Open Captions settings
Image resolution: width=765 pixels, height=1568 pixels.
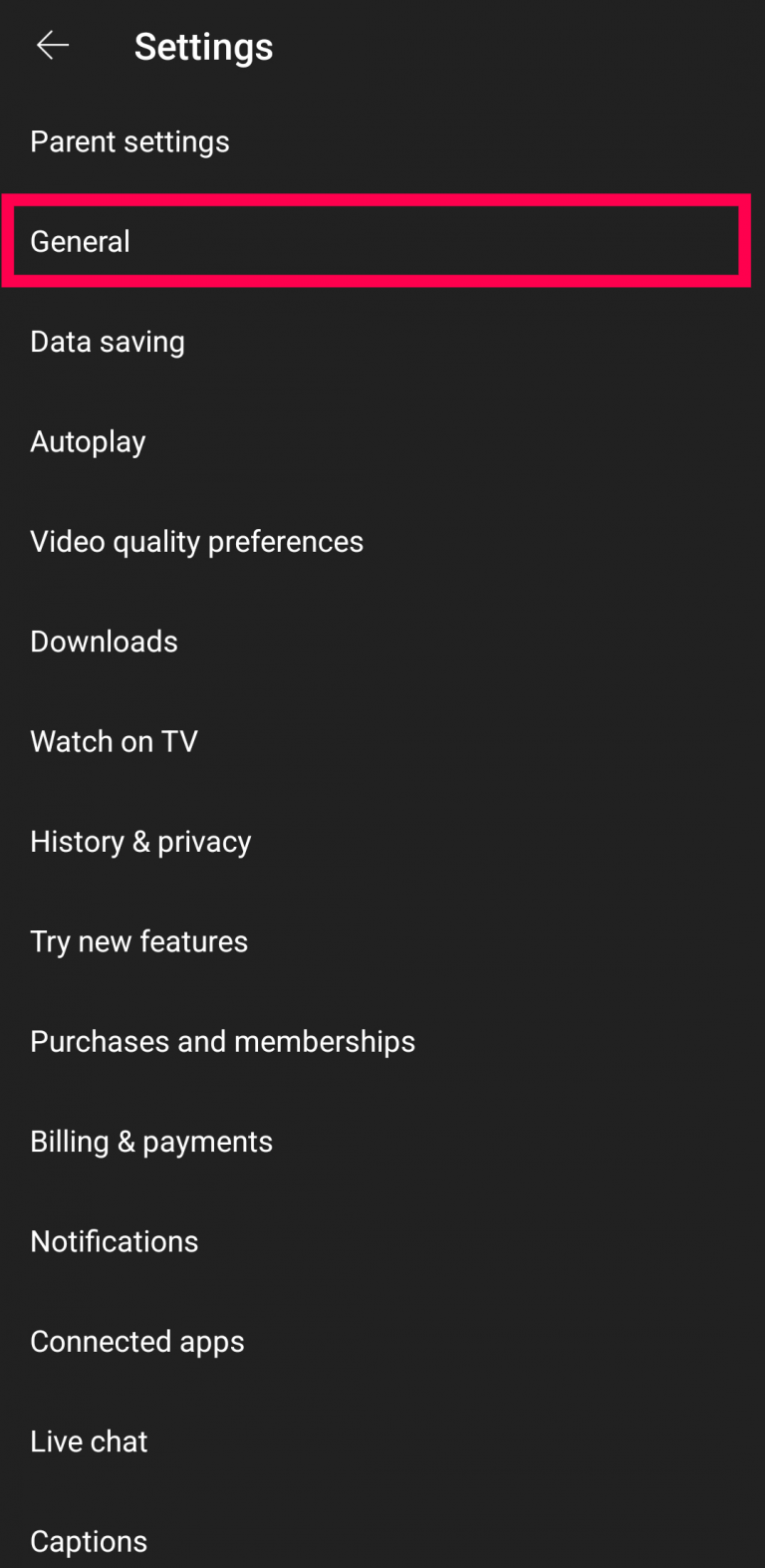click(89, 1541)
